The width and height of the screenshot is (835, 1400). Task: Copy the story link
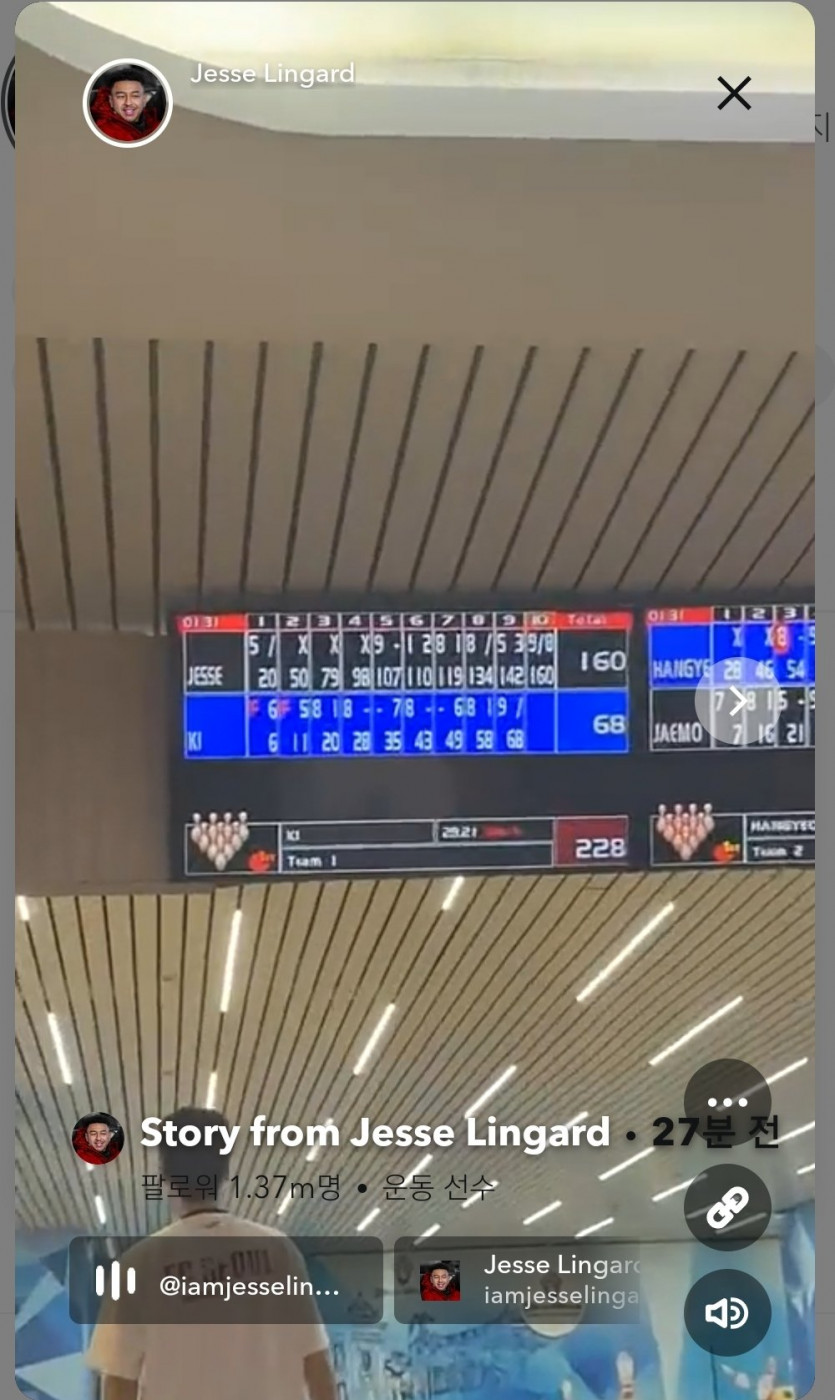pyautogui.click(x=727, y=1208)
